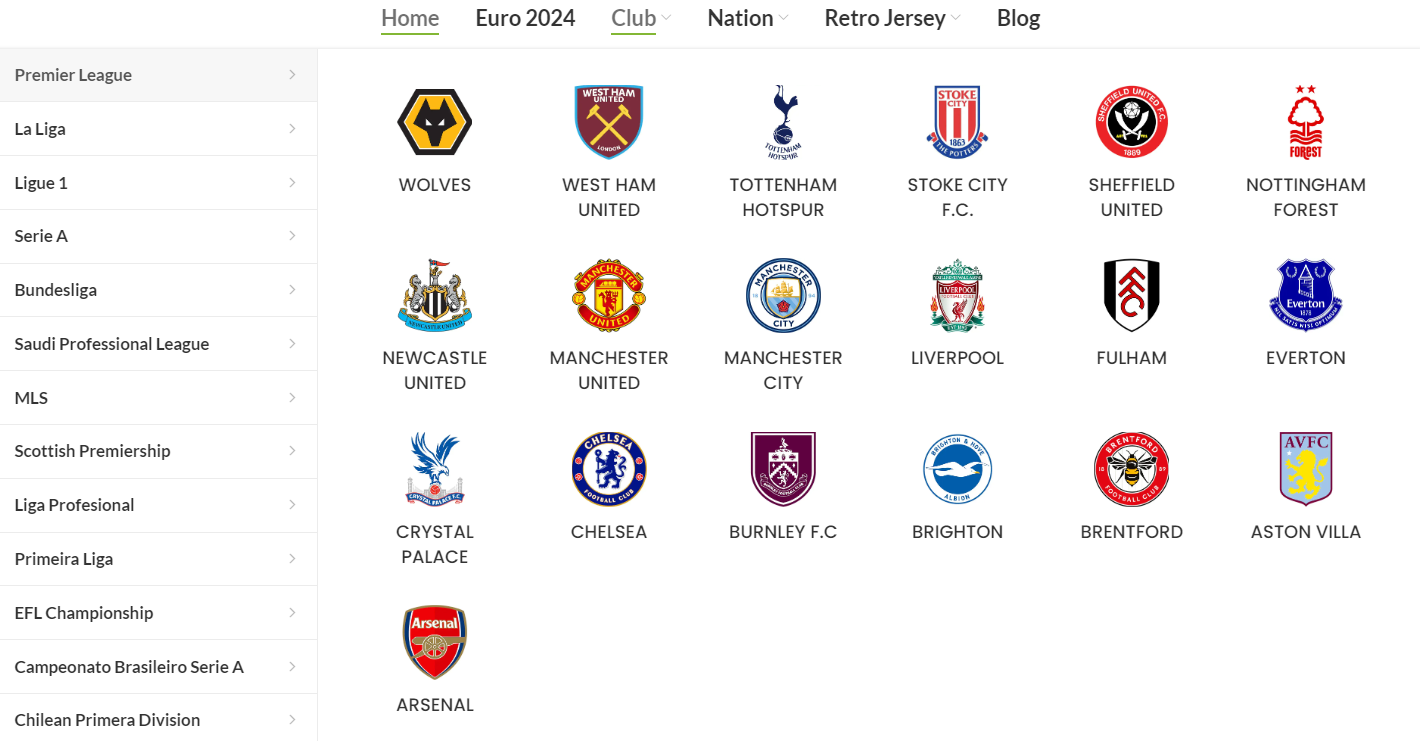Viewport: 1420px width, 741px height.
Task: View Manchester United jerseys
Action: click(x=608, y=296)
